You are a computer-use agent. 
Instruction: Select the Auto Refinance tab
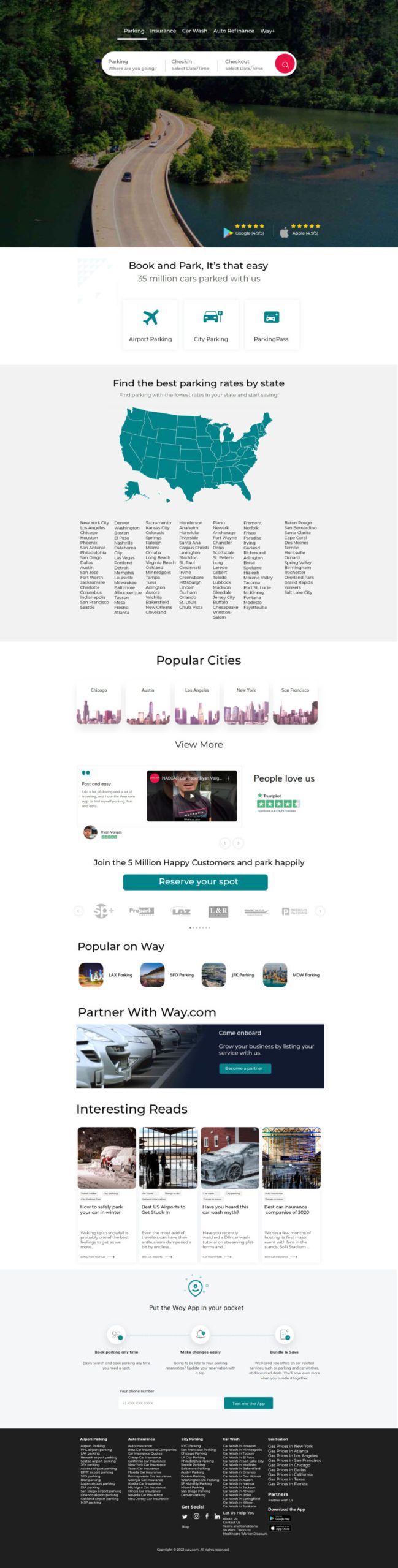tap(233, 31)
